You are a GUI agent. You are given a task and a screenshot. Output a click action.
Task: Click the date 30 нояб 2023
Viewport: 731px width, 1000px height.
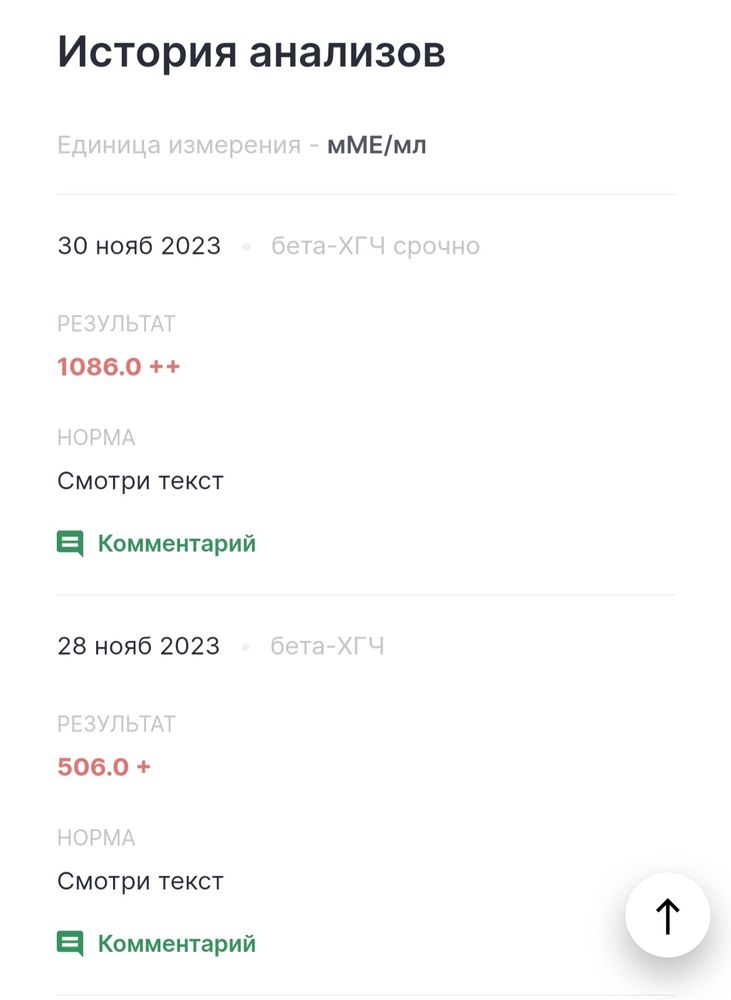click(139, 246)
